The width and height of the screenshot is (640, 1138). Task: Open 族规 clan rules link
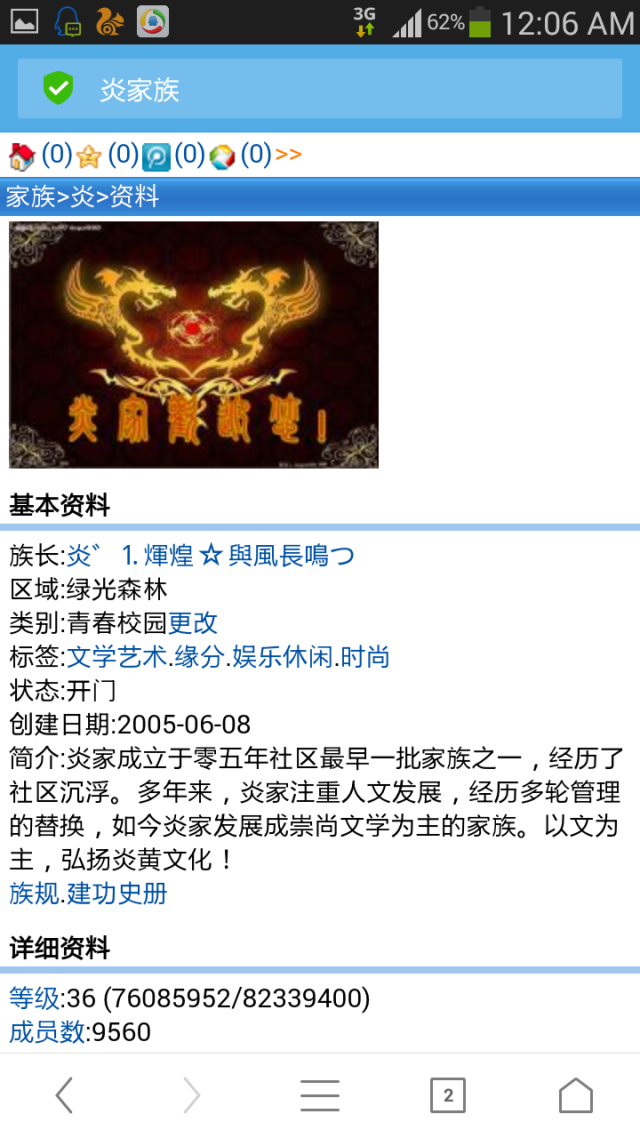34,894
